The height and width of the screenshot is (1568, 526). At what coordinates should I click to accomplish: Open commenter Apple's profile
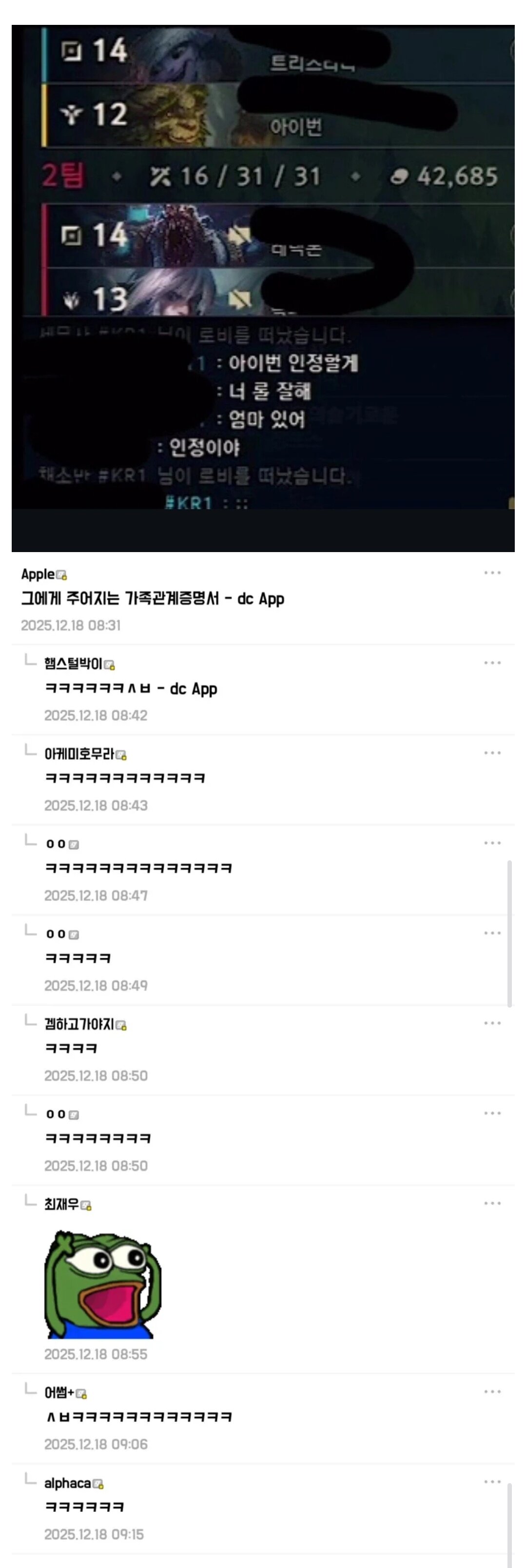[38, 574]
